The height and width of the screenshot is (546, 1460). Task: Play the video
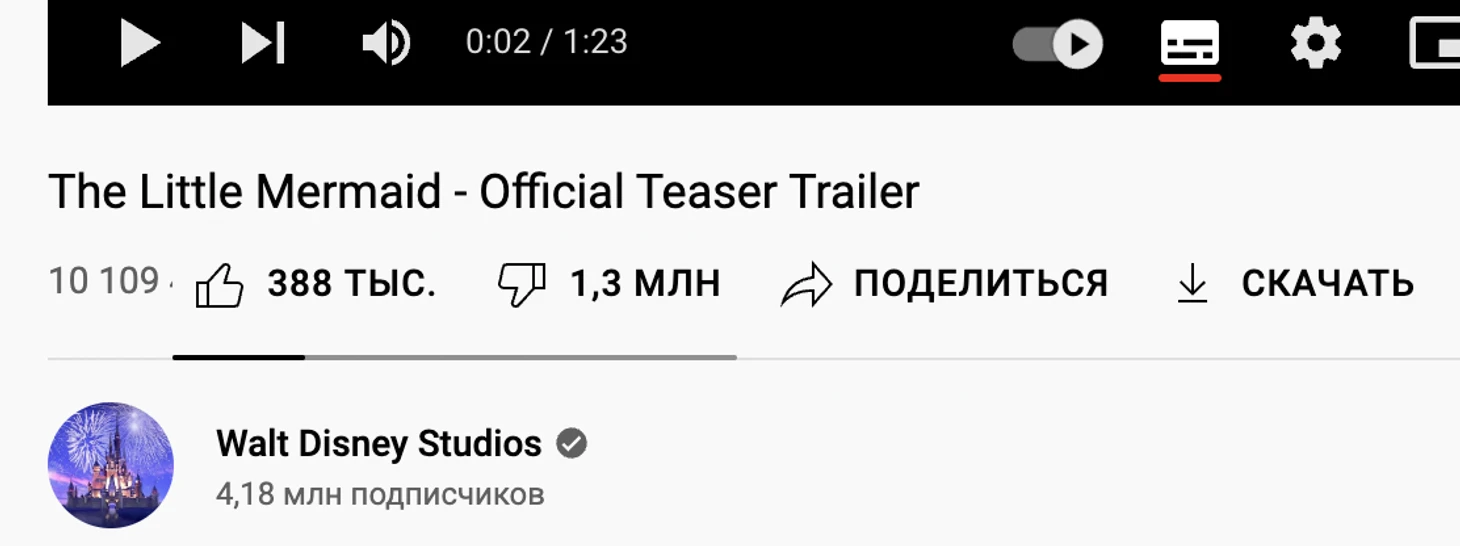click(x=141, y=44)
